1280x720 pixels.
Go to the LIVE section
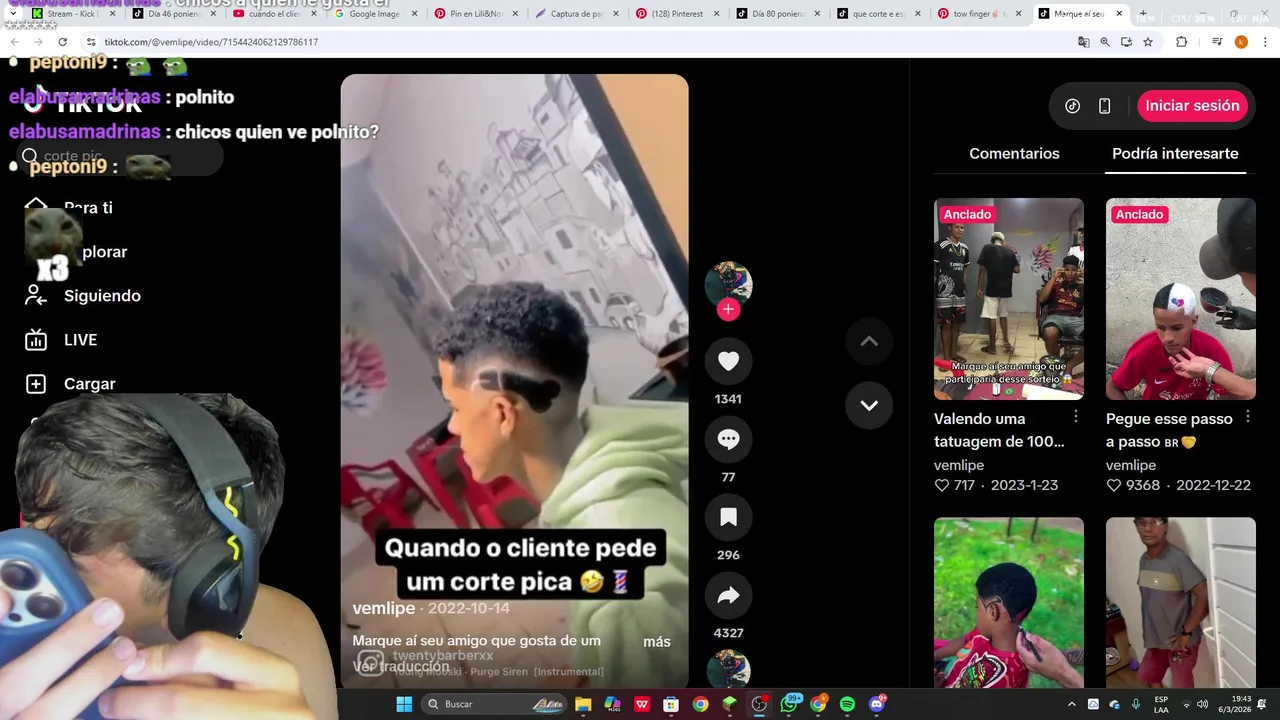[80, 340]
